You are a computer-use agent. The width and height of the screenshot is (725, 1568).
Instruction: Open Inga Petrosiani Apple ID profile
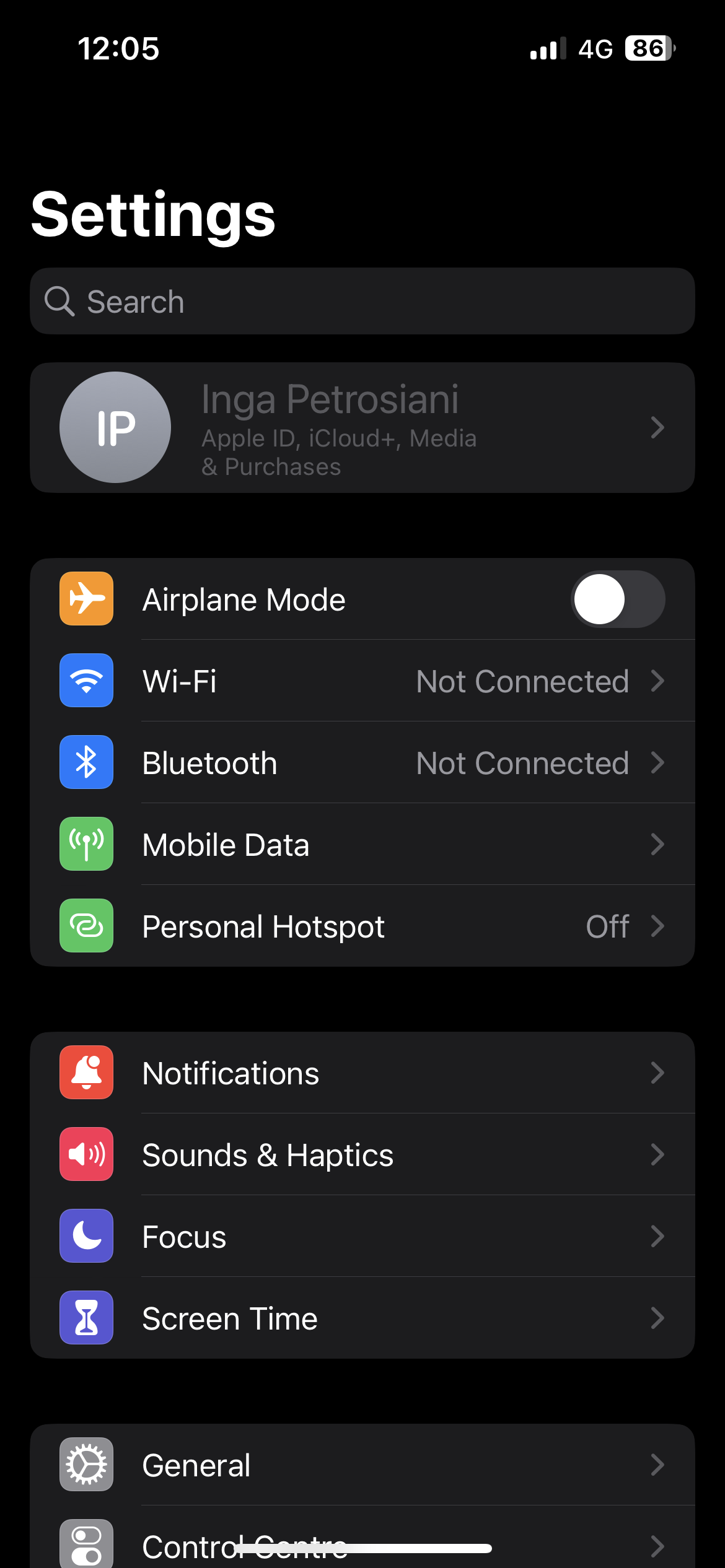tap(362, 428)
